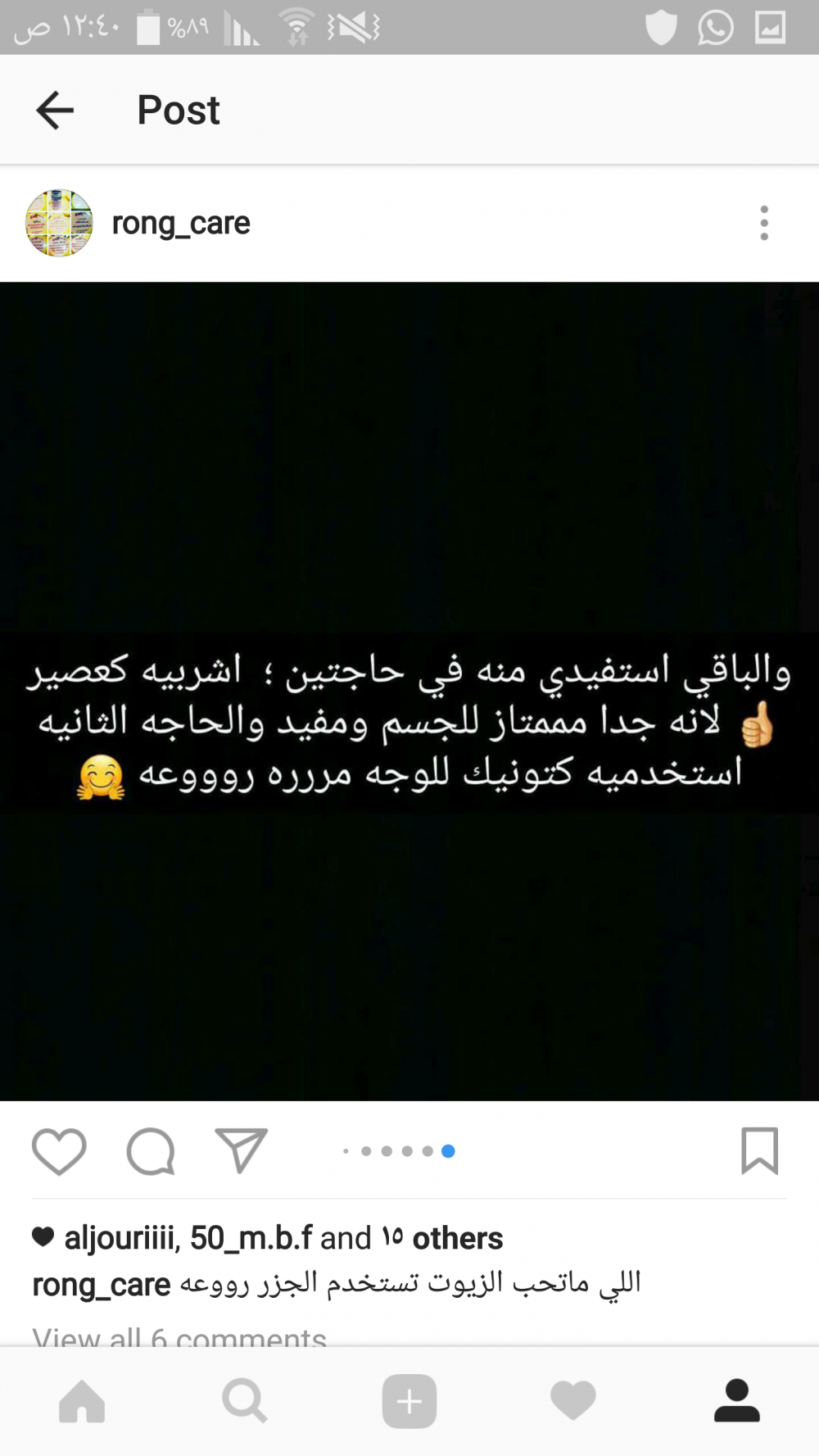Switch to the Home feed tab
819x1456 pixels.
click(82, 1401)
